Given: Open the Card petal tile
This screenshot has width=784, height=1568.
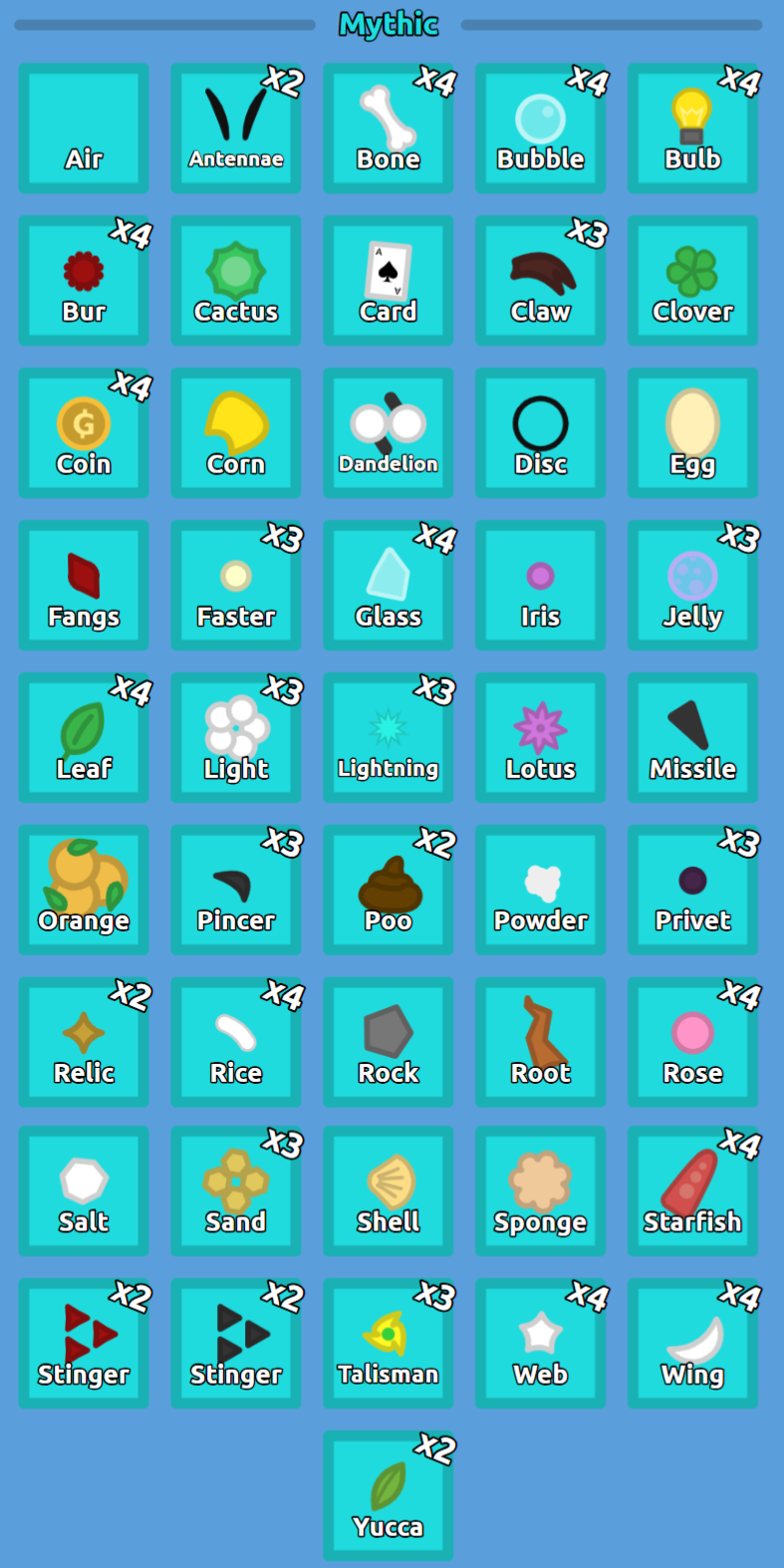Looking at the screenshot, I should click(389, 281).
